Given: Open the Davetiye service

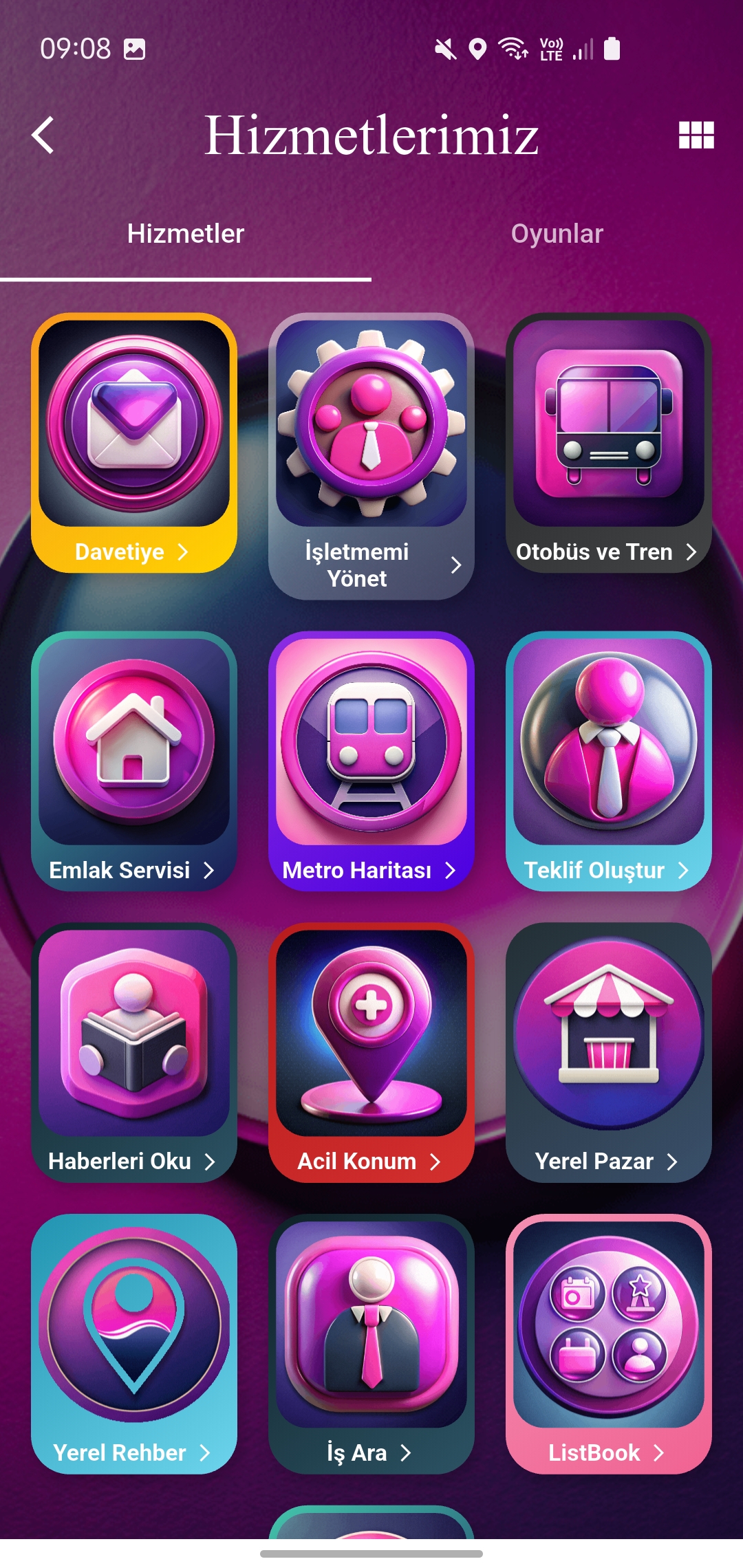Looking at the screenshot, I should (x=134, y=444).
